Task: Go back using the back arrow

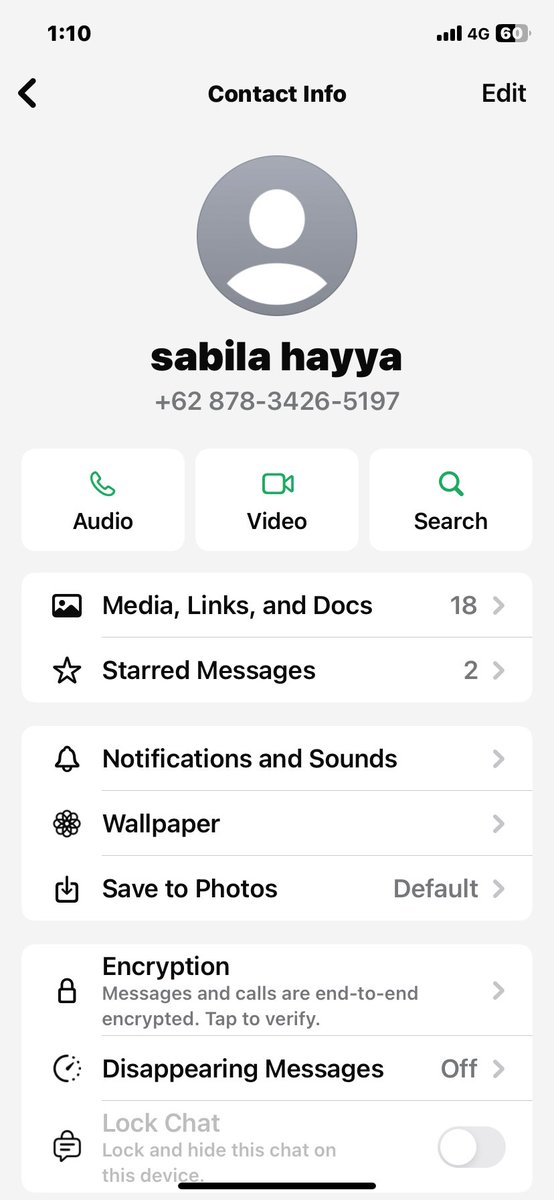Action: [x=28, y=94]
